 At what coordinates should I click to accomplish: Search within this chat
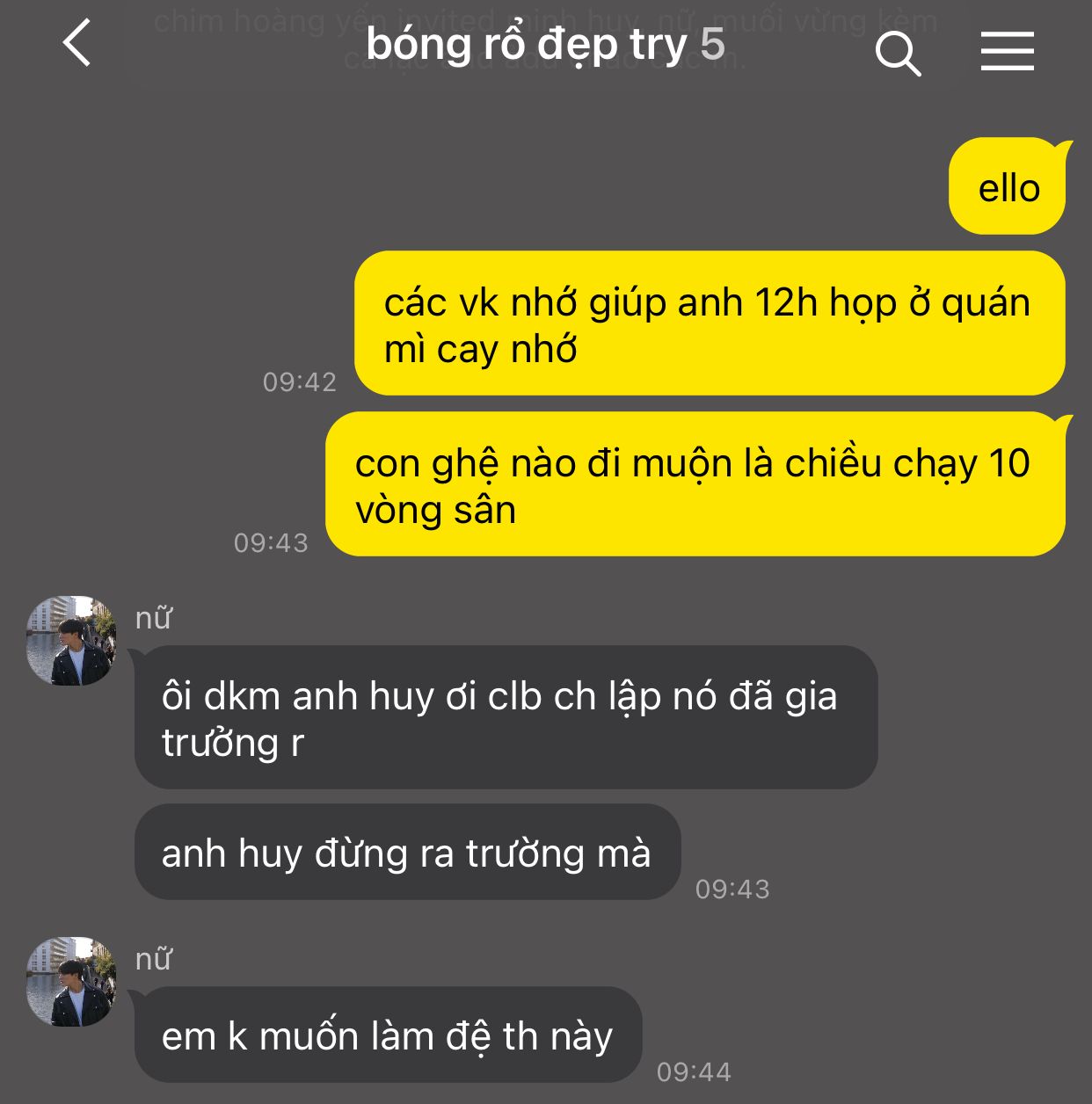[898, 53]
